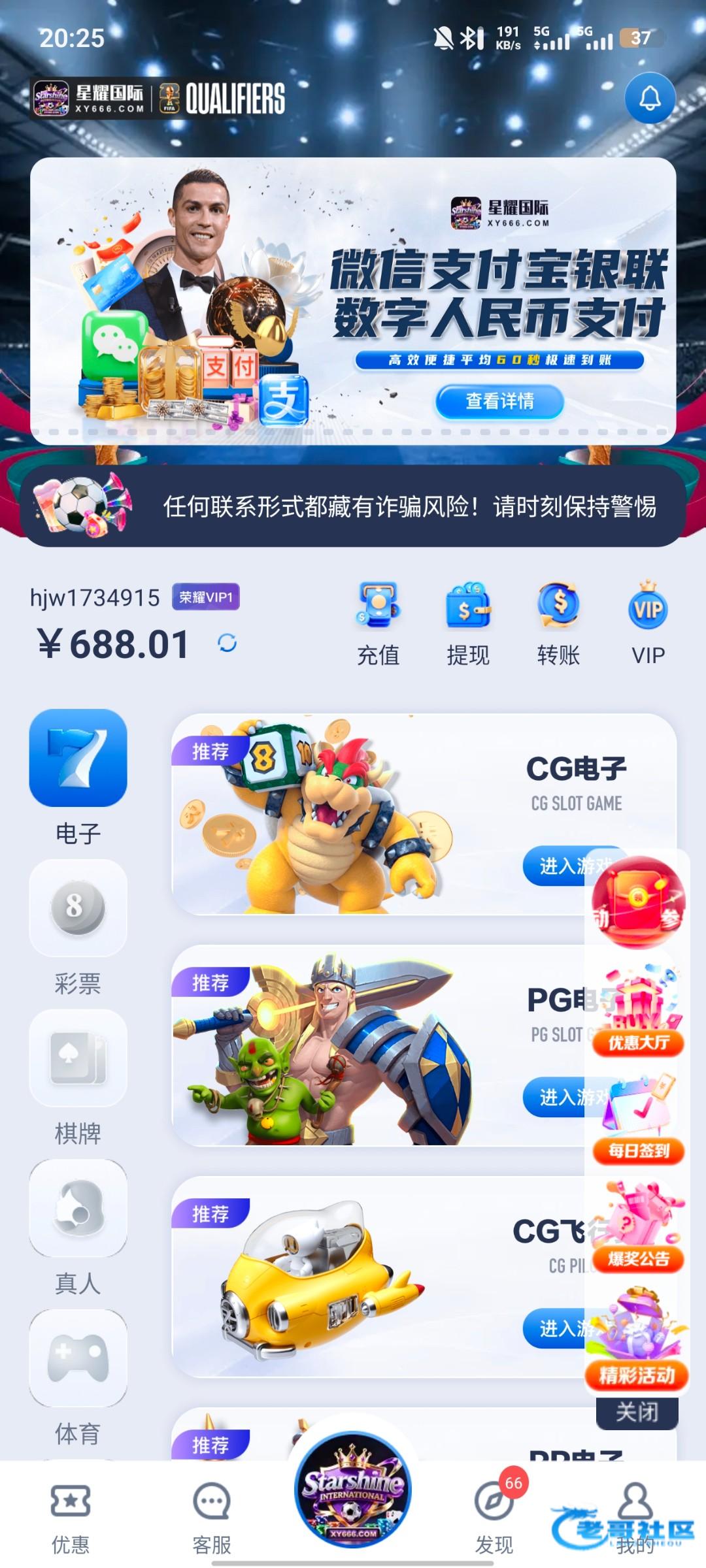Switch to the 客服 tab
The width and height of the screenshot is (706, 1568).
coord(212,1516)
